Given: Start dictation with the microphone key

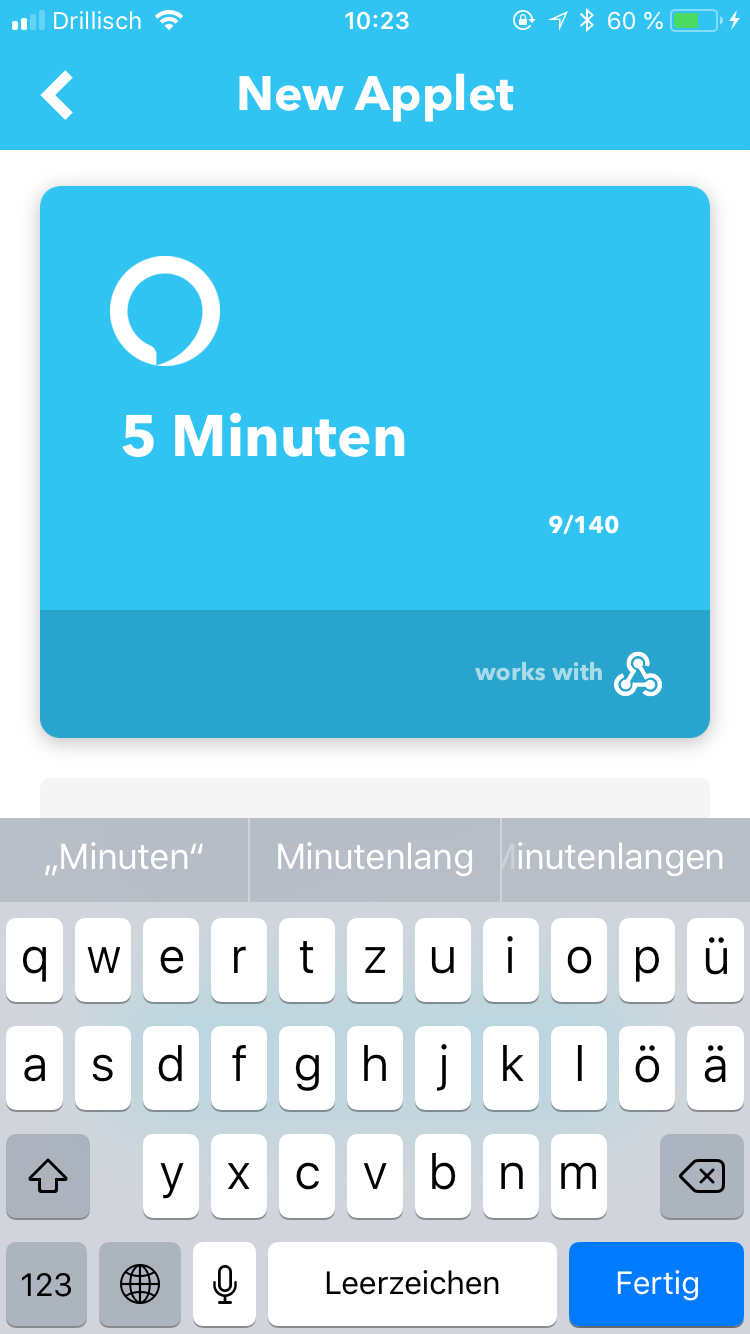Looking at the screenshot, I should coord(225,1283).
